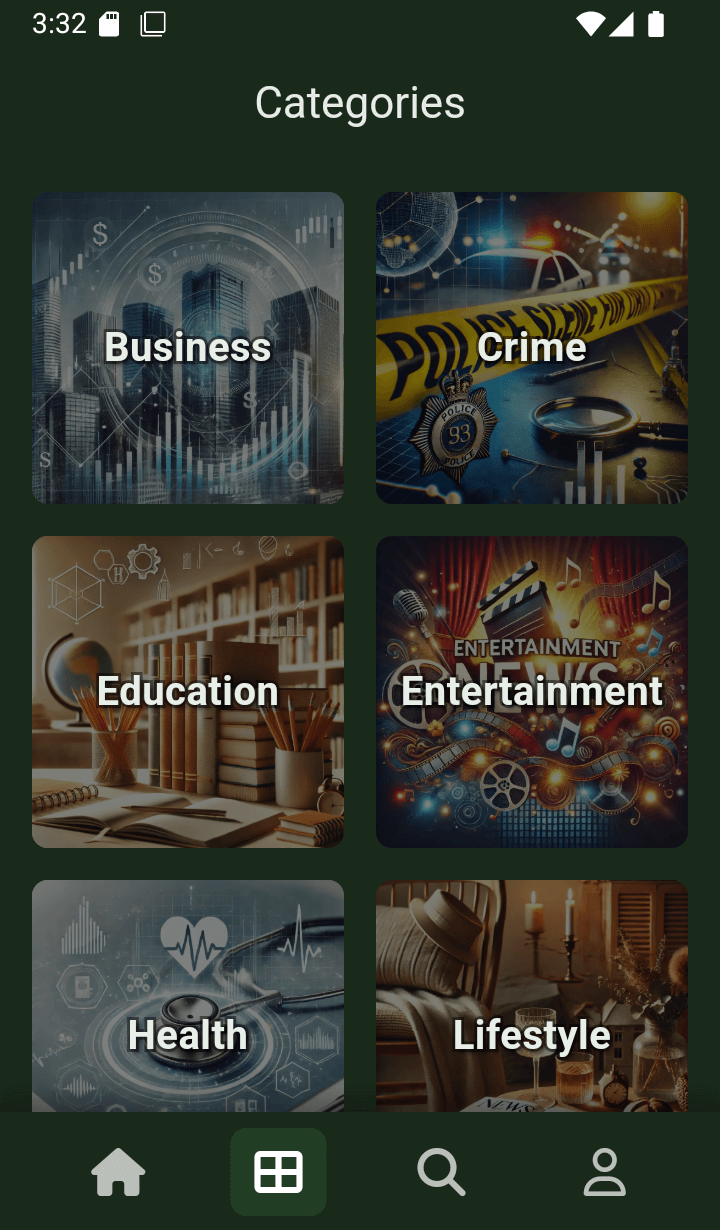720x1230 pixels.
Task: Go to the Home tab
Action: 118,1172
